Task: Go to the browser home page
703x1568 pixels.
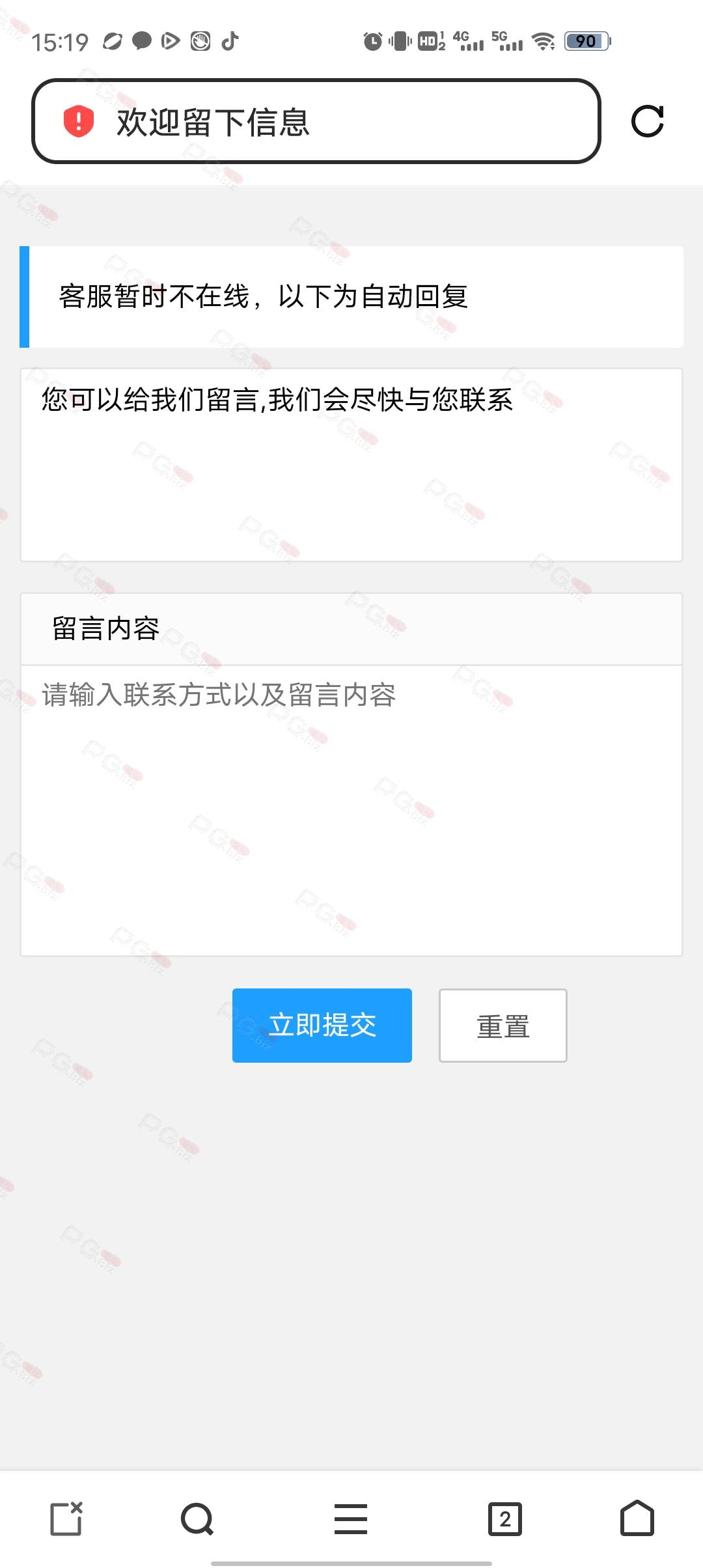Action: pos(637,1519)
